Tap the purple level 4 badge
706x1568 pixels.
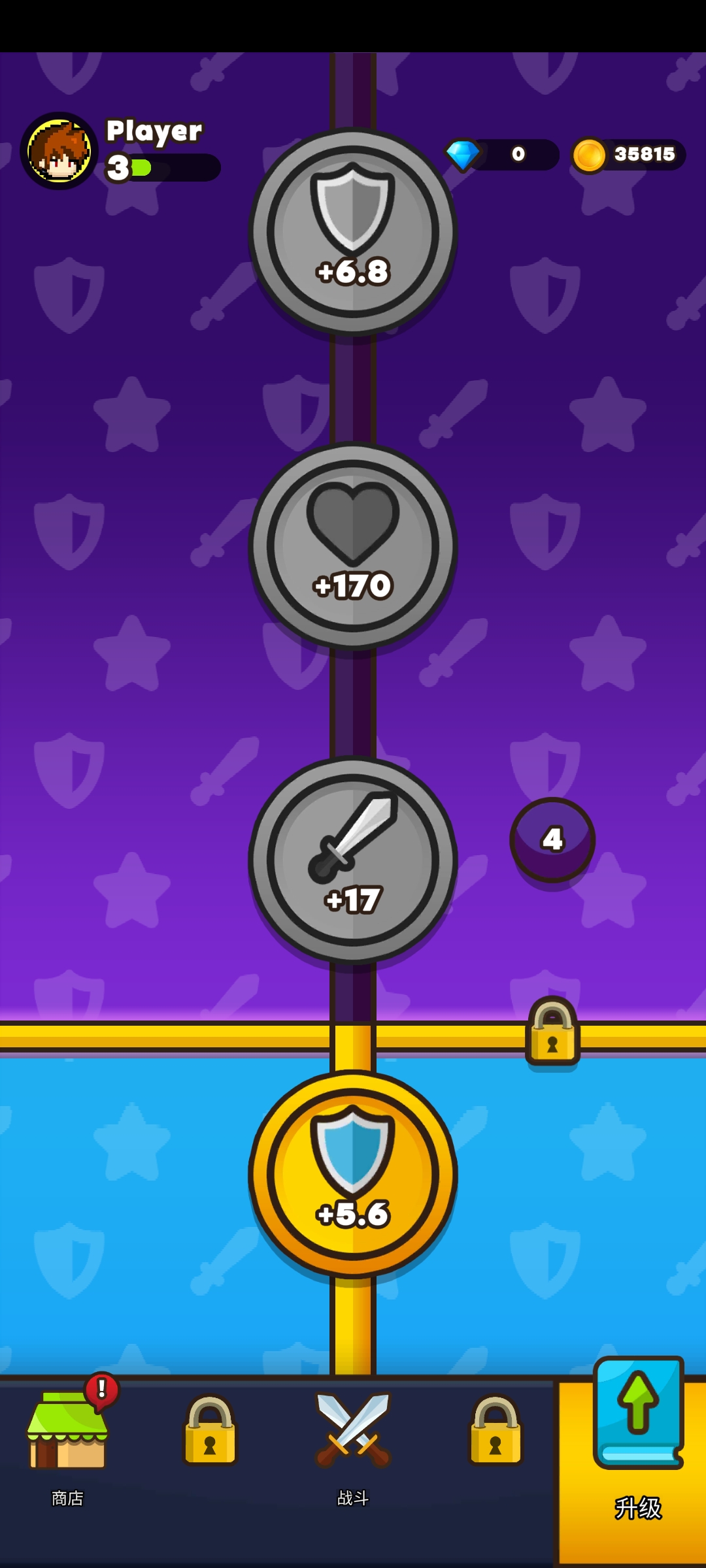pos(552,840)
